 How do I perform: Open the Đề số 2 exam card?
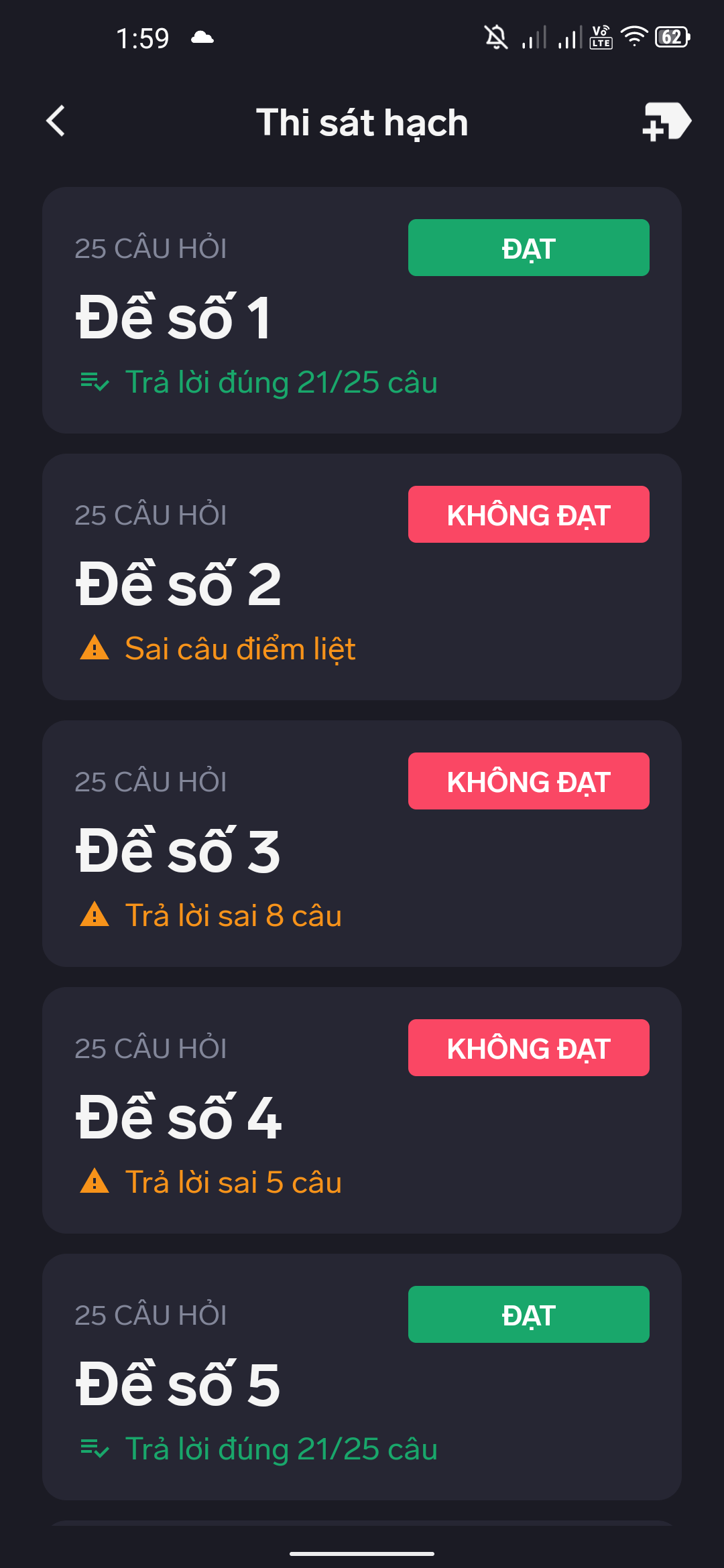click(362, 577)
